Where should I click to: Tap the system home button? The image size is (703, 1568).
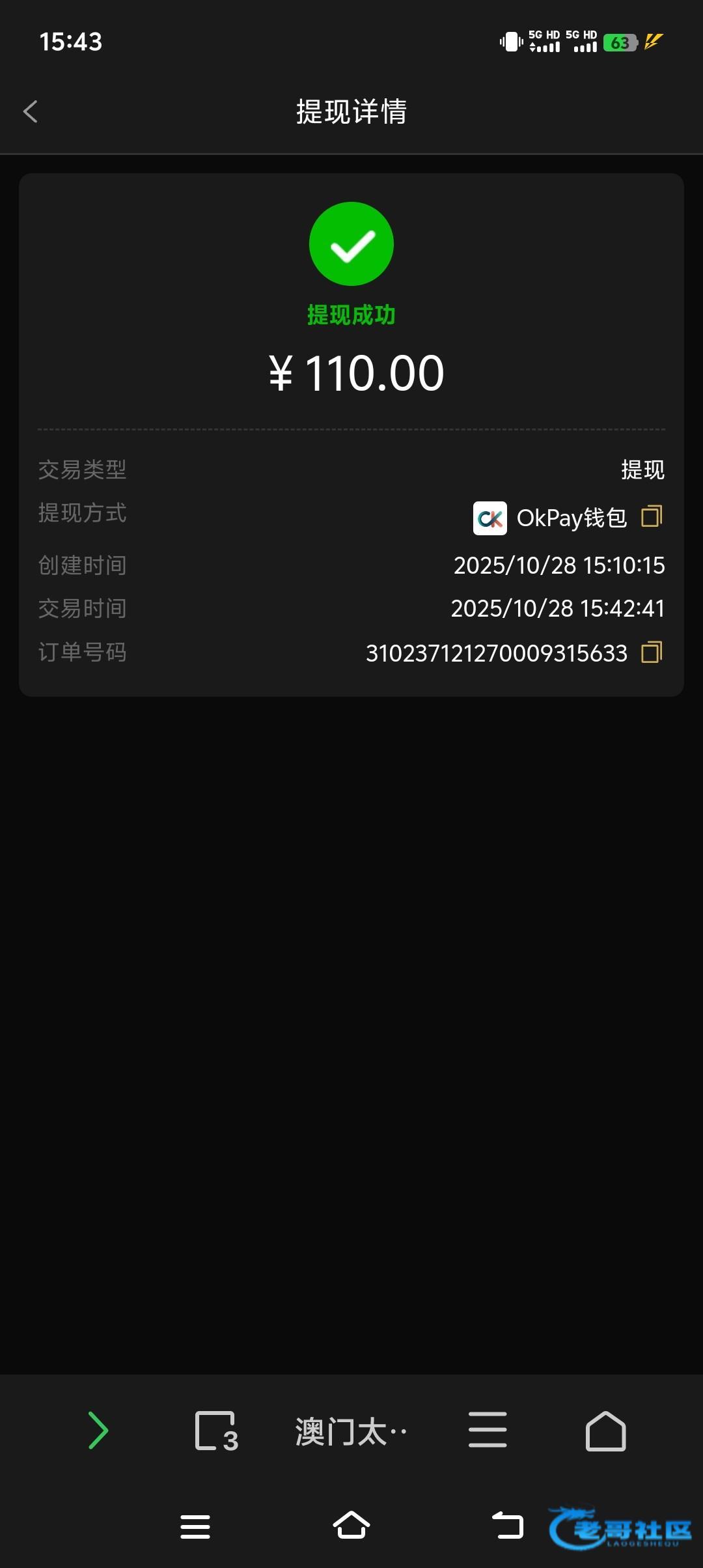(x=351, y=1525)
